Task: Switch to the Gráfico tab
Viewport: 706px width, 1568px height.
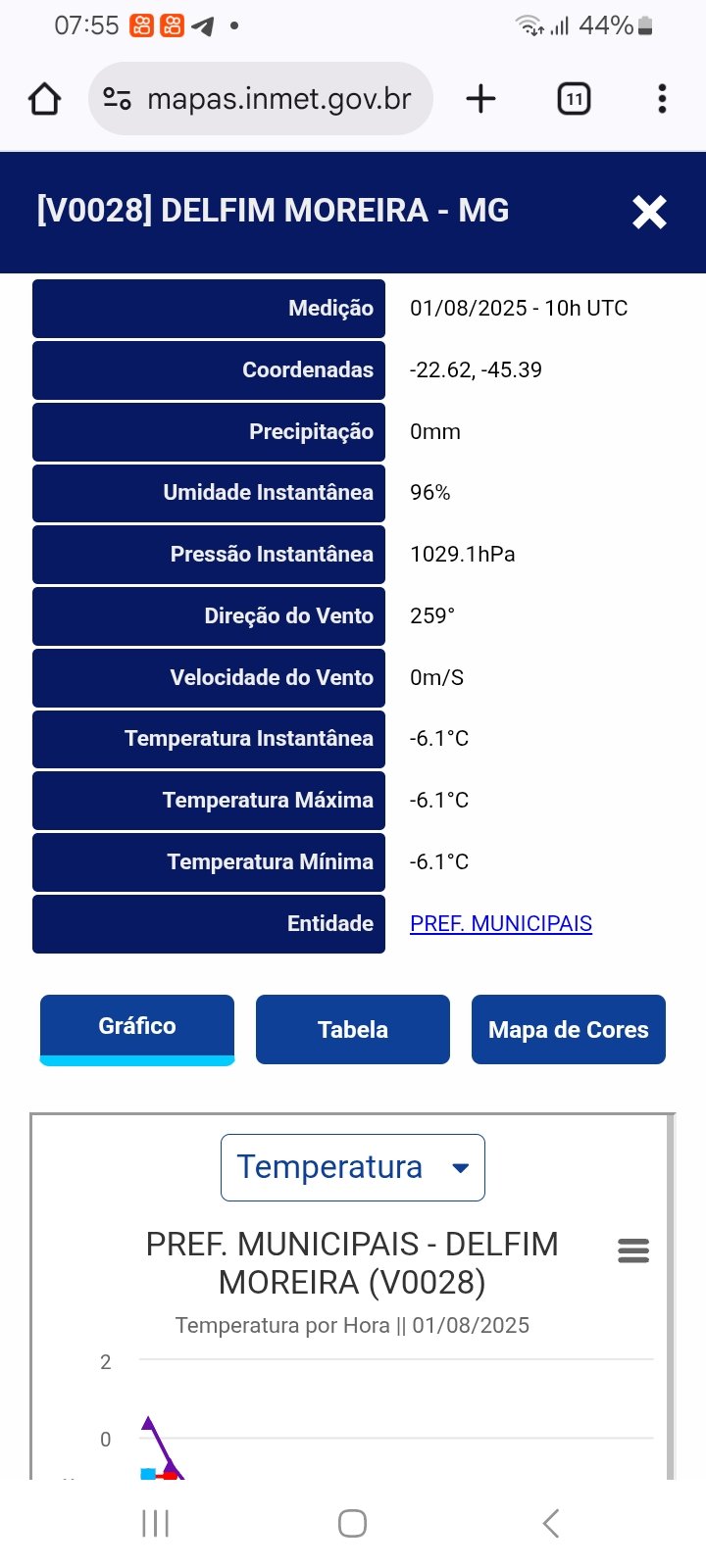Action: click(137, 1028)
